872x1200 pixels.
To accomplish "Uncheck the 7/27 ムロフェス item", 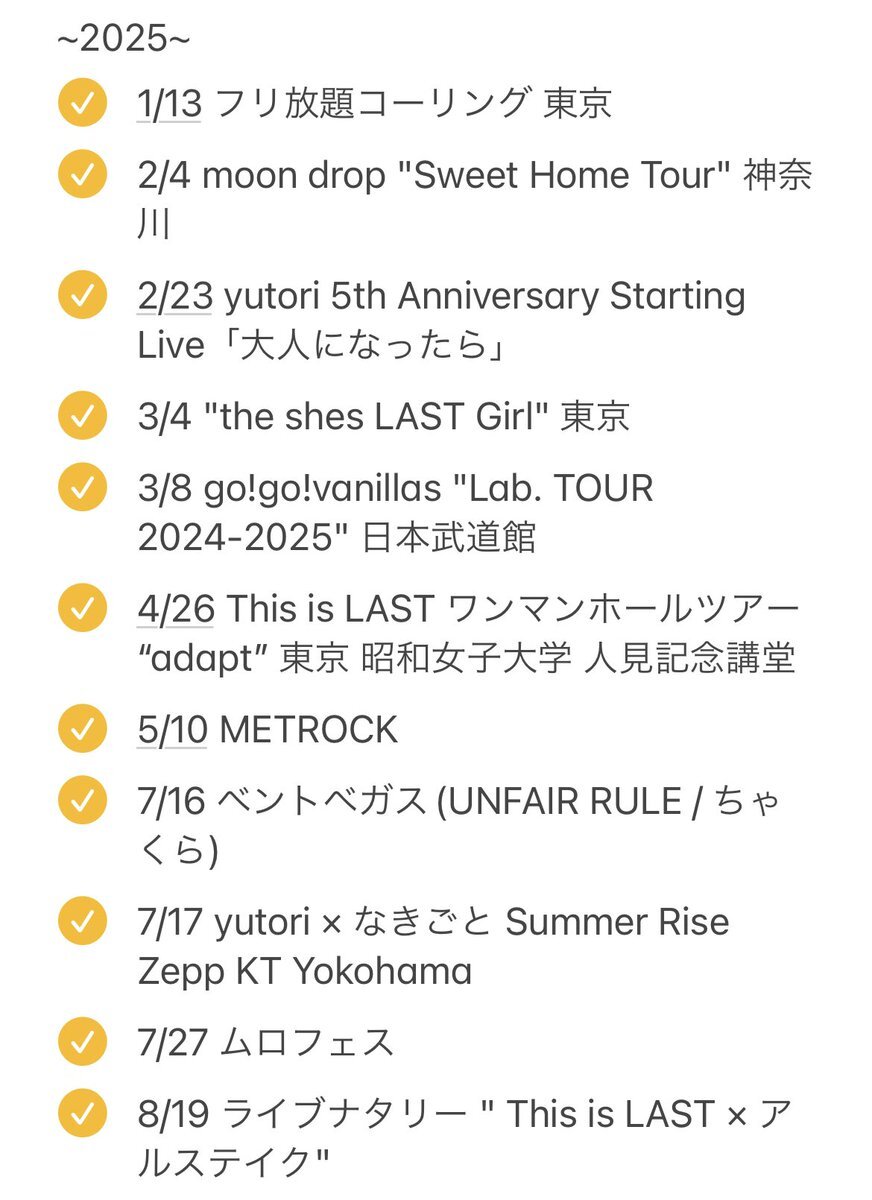I will [x=82, y=1042].
